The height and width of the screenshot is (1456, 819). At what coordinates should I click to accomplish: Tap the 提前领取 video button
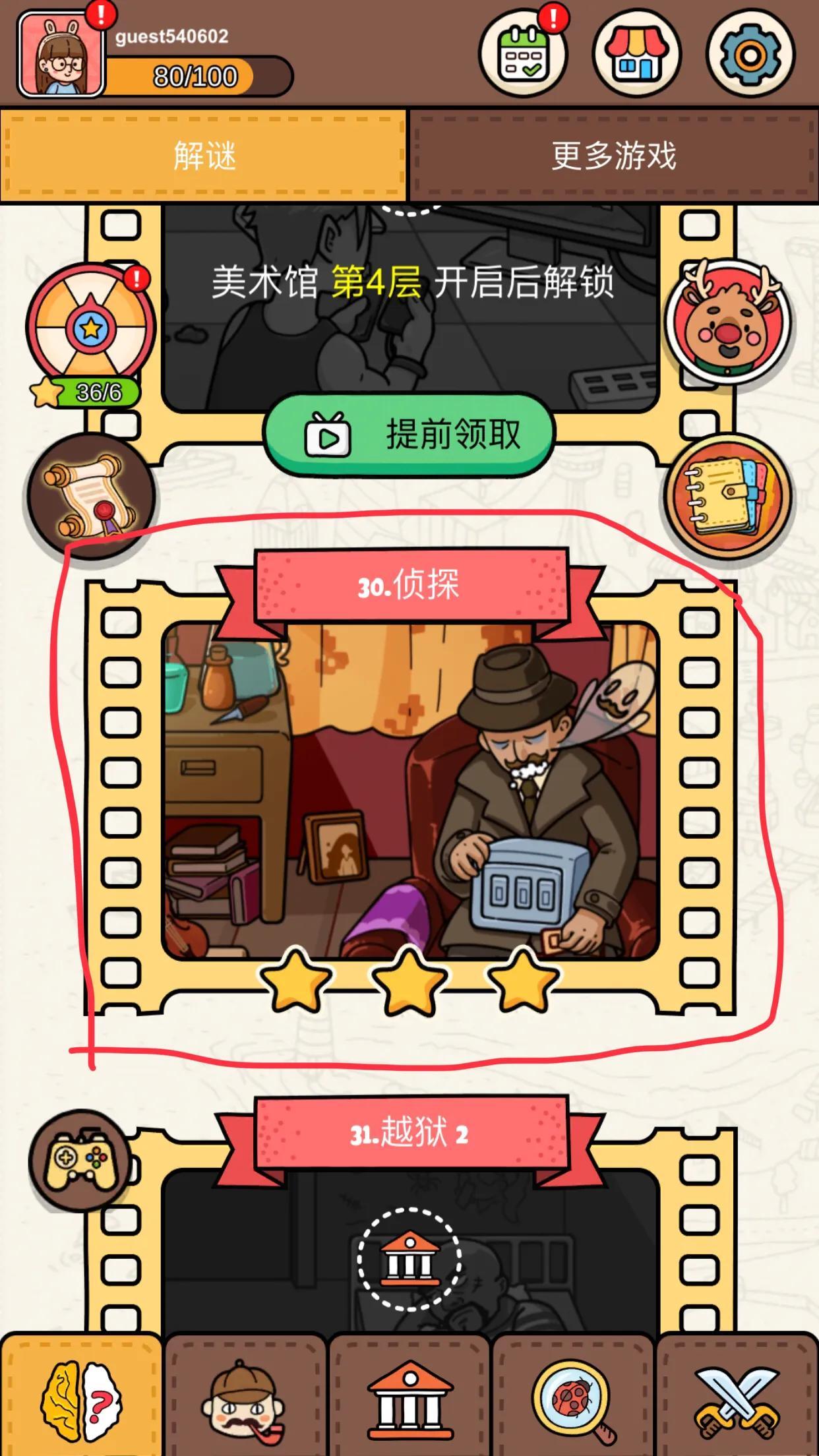pyautogui.click(x=409, y=435)
